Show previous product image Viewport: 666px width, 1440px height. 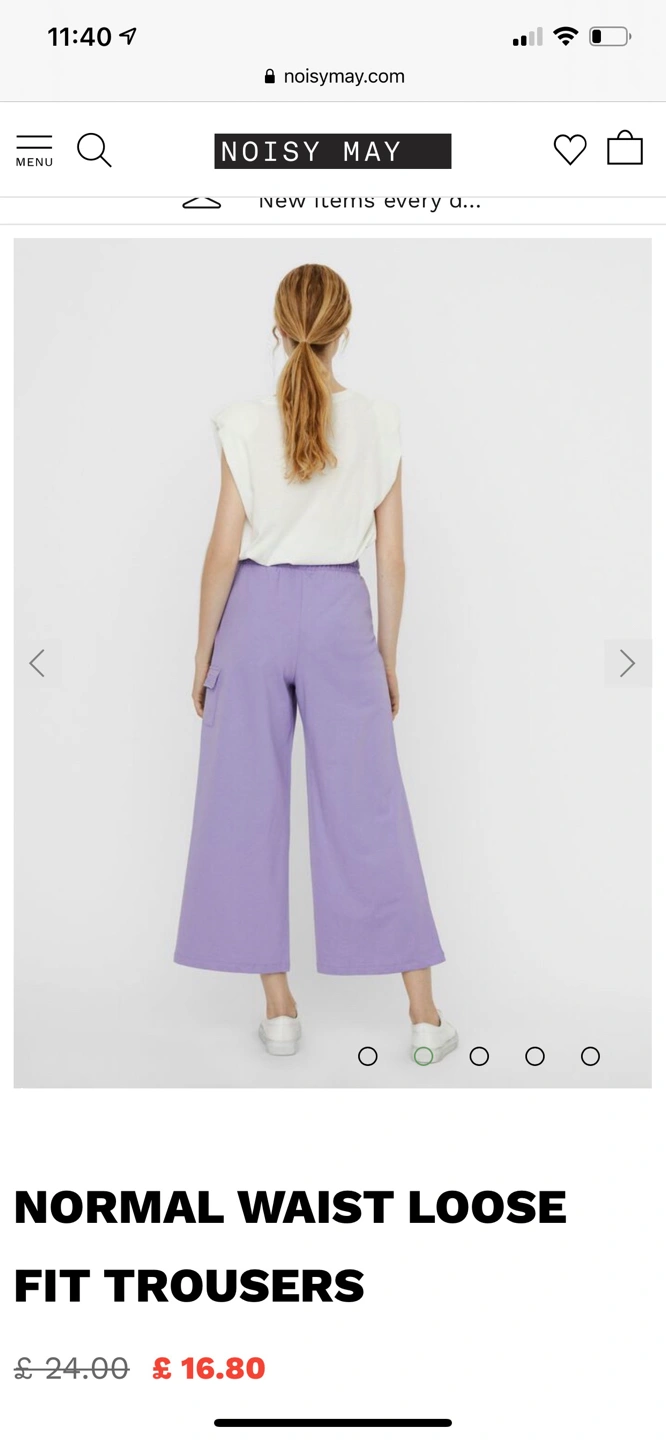37,663
